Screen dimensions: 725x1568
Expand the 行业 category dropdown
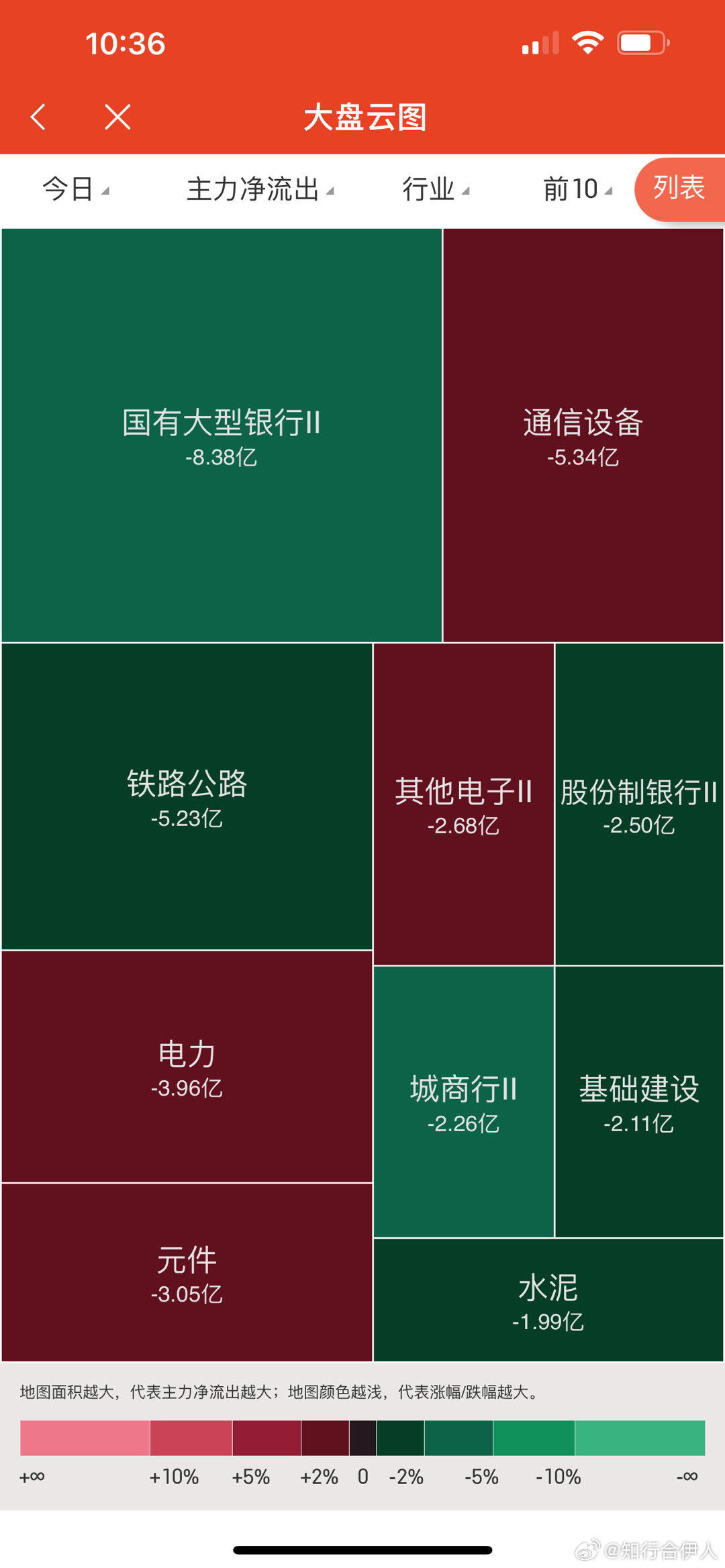point(436,189)
